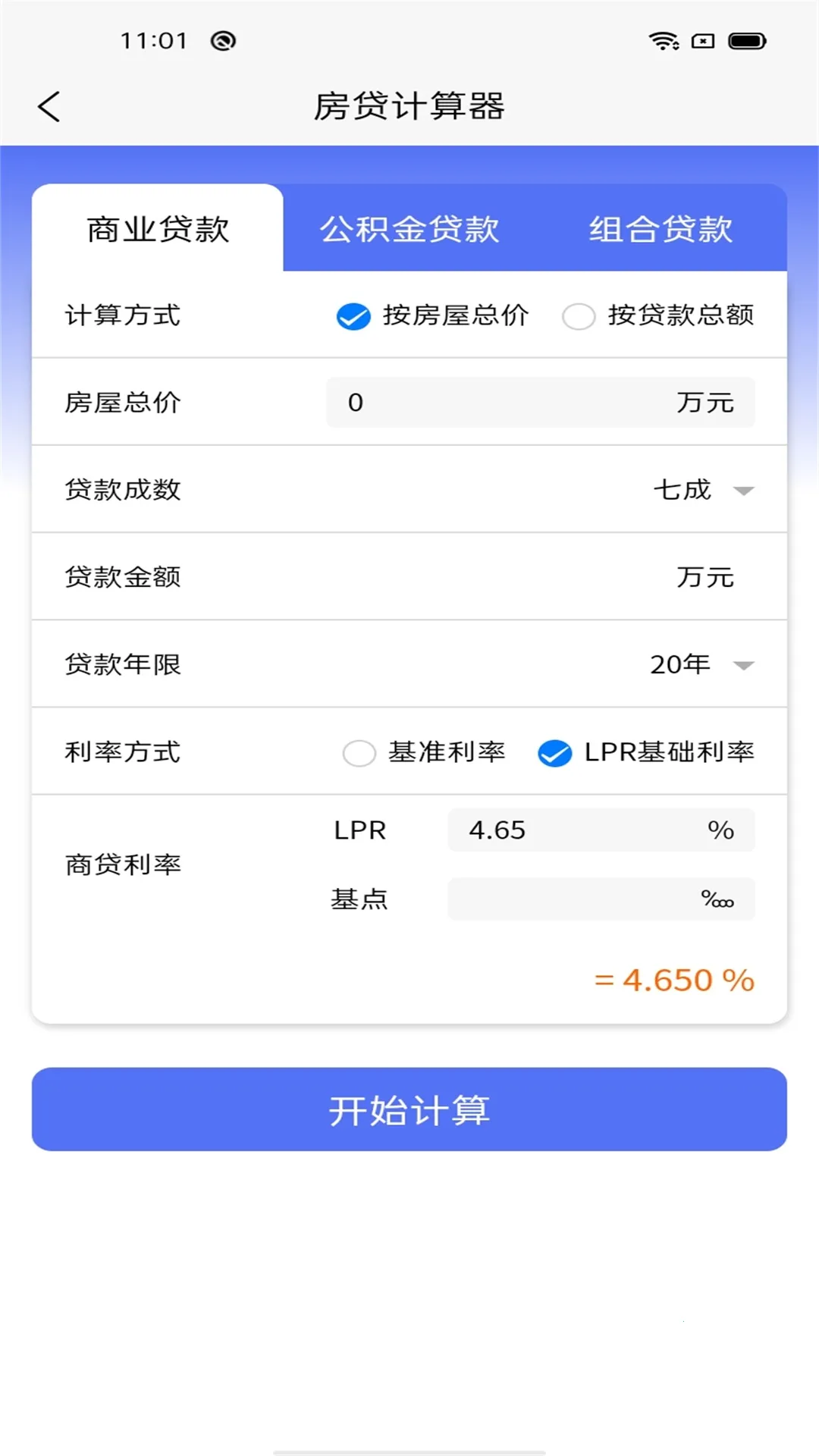
Task: Click the back arrow to exit calculator
Action: (x=50, y=106)
